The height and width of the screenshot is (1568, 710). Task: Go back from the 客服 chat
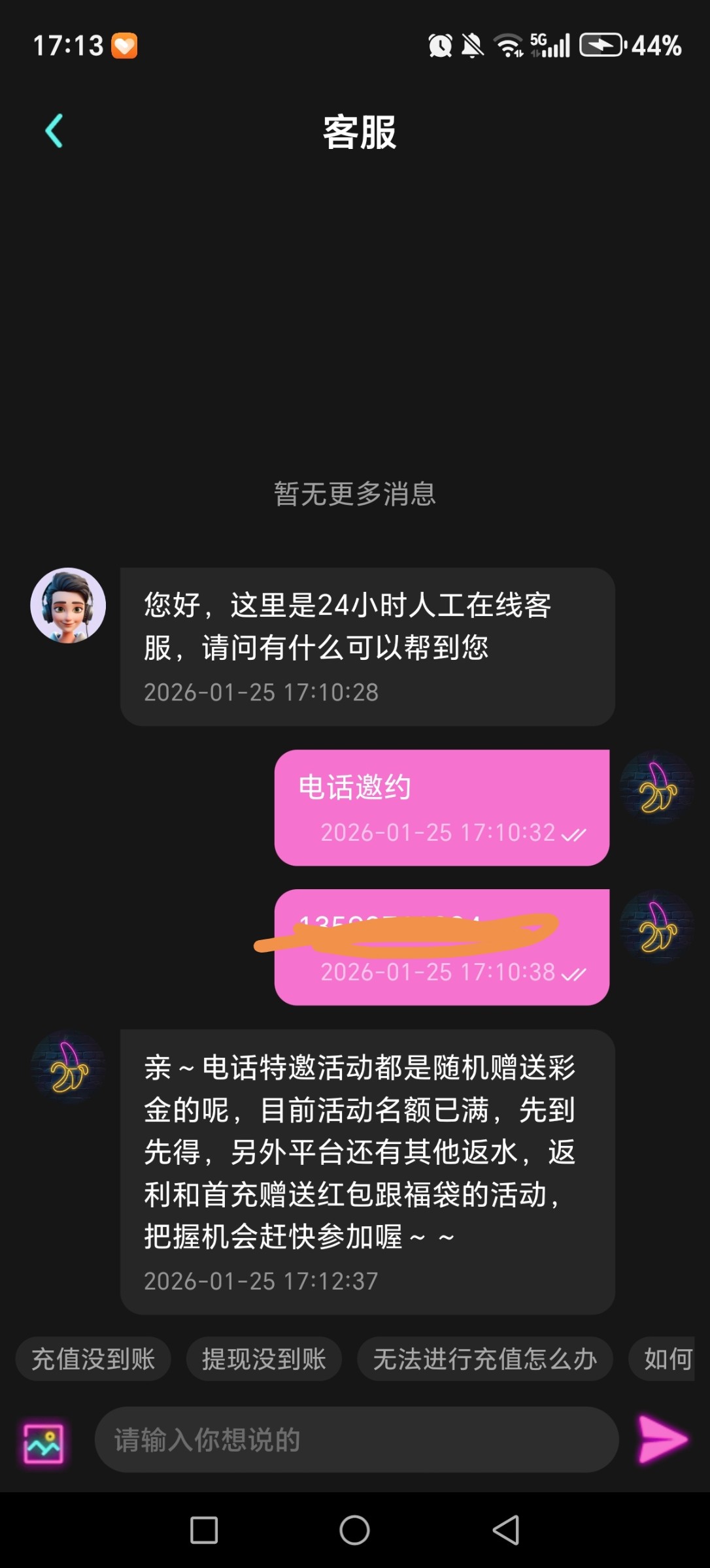pyautogui.click(x=54, y=131)
